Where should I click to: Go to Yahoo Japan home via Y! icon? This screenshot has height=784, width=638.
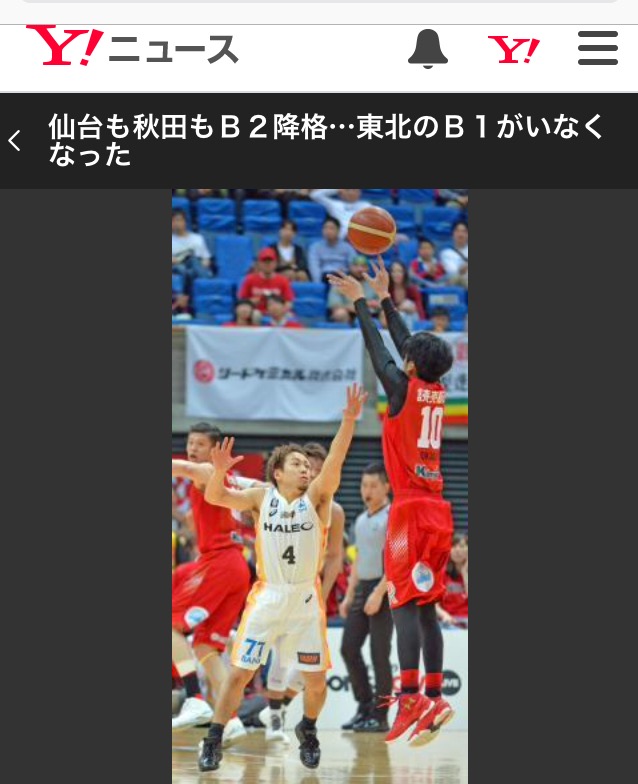point(513,48)
